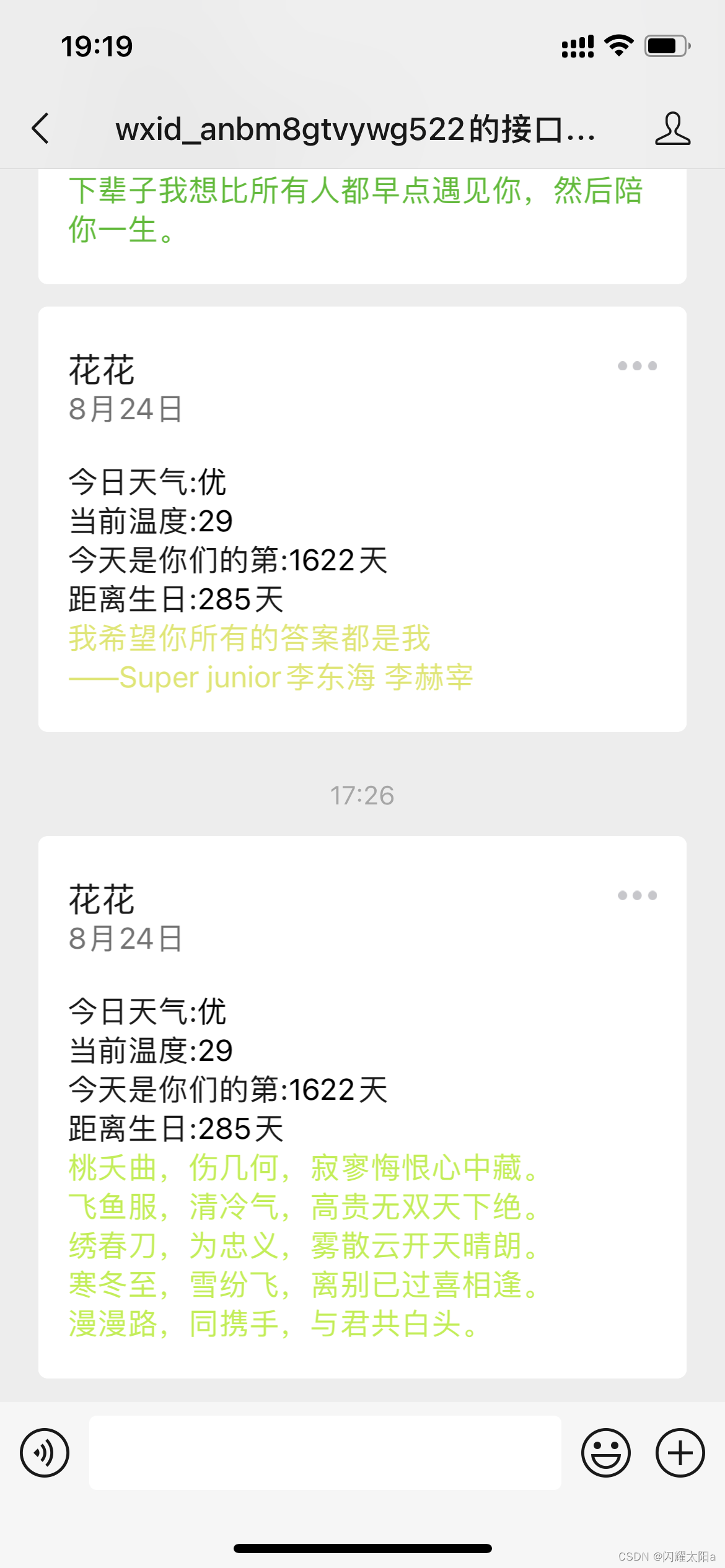Focus the message text field
This screenshot has width=725, height=1568.
(x=325, y=1453)
